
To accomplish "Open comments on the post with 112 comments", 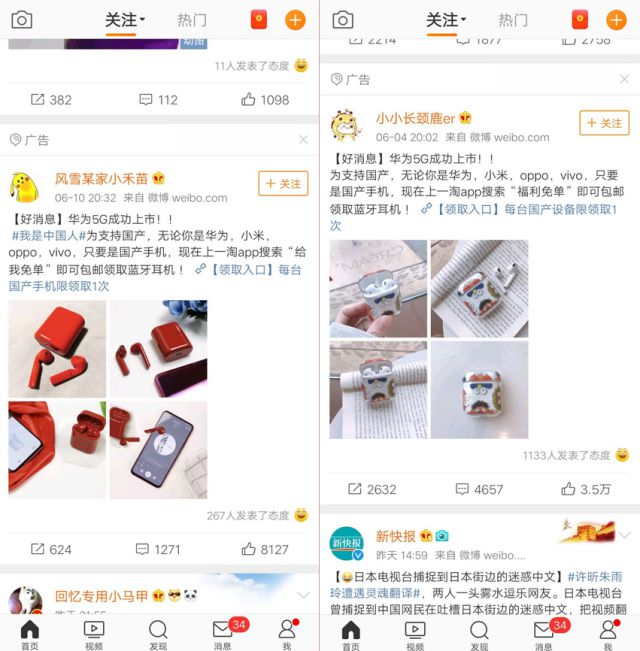I will [x=158, y=99].
